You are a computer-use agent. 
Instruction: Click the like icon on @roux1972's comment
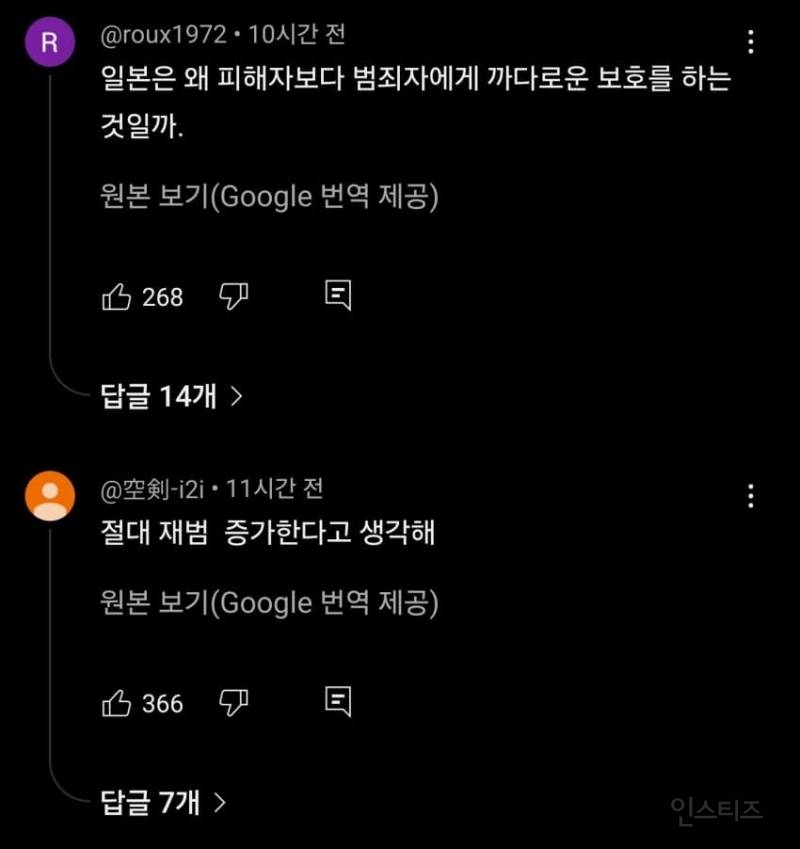[x=119, y=294]
